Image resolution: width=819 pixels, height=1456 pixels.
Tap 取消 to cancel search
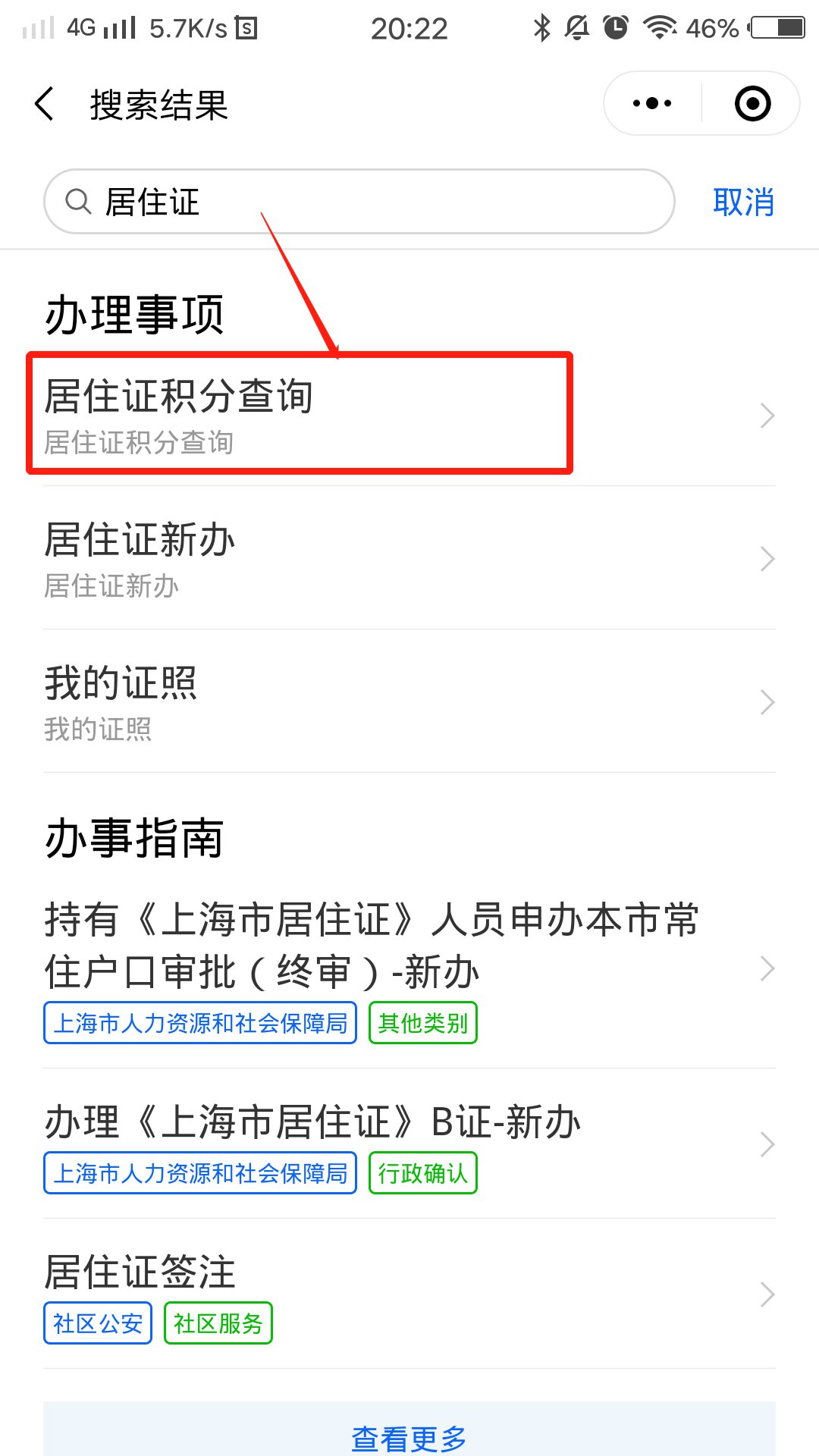click(743, 202)
